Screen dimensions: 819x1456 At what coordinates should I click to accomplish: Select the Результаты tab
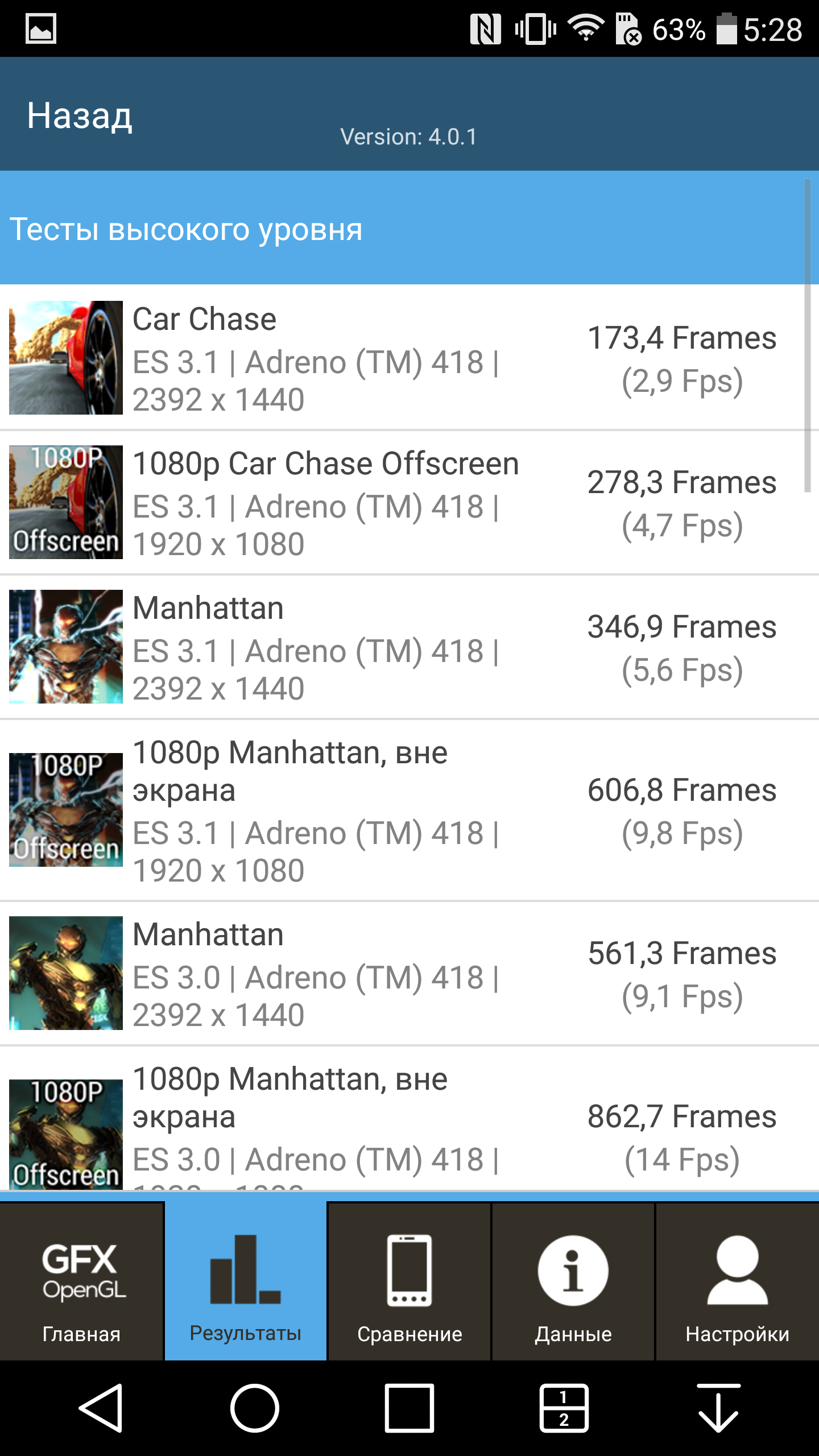[246, 1281]
